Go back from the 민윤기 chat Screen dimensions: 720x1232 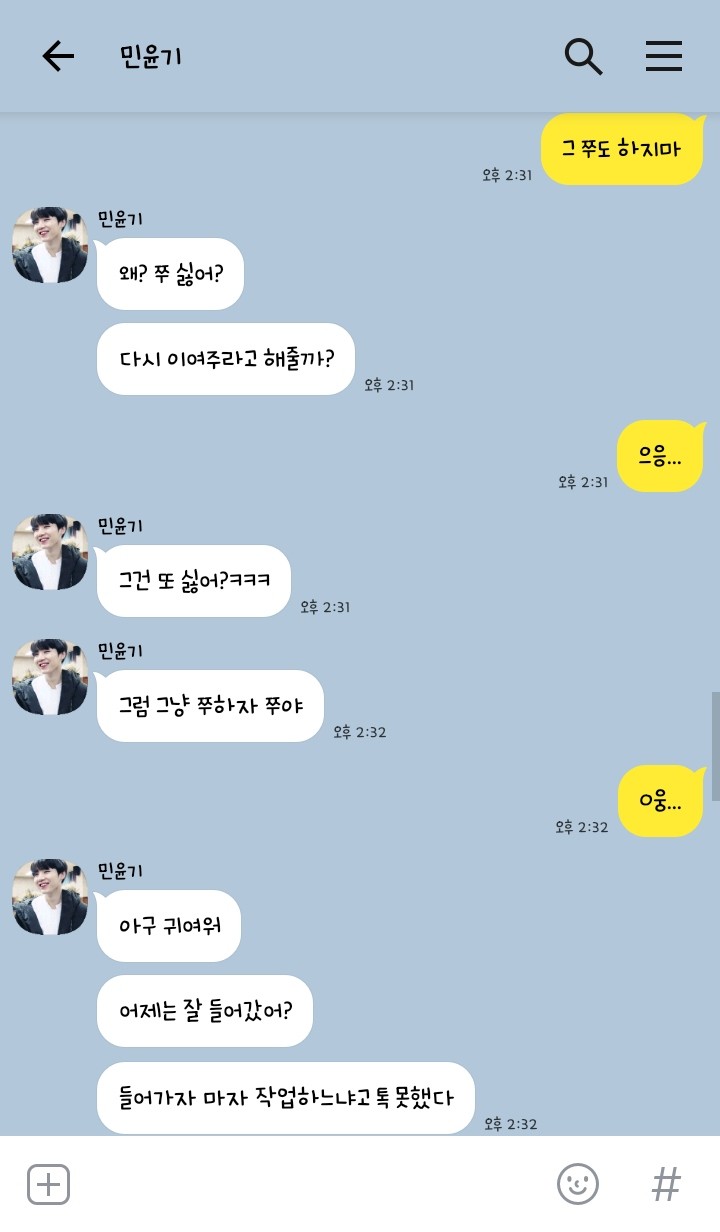click(x=58, y=57)
